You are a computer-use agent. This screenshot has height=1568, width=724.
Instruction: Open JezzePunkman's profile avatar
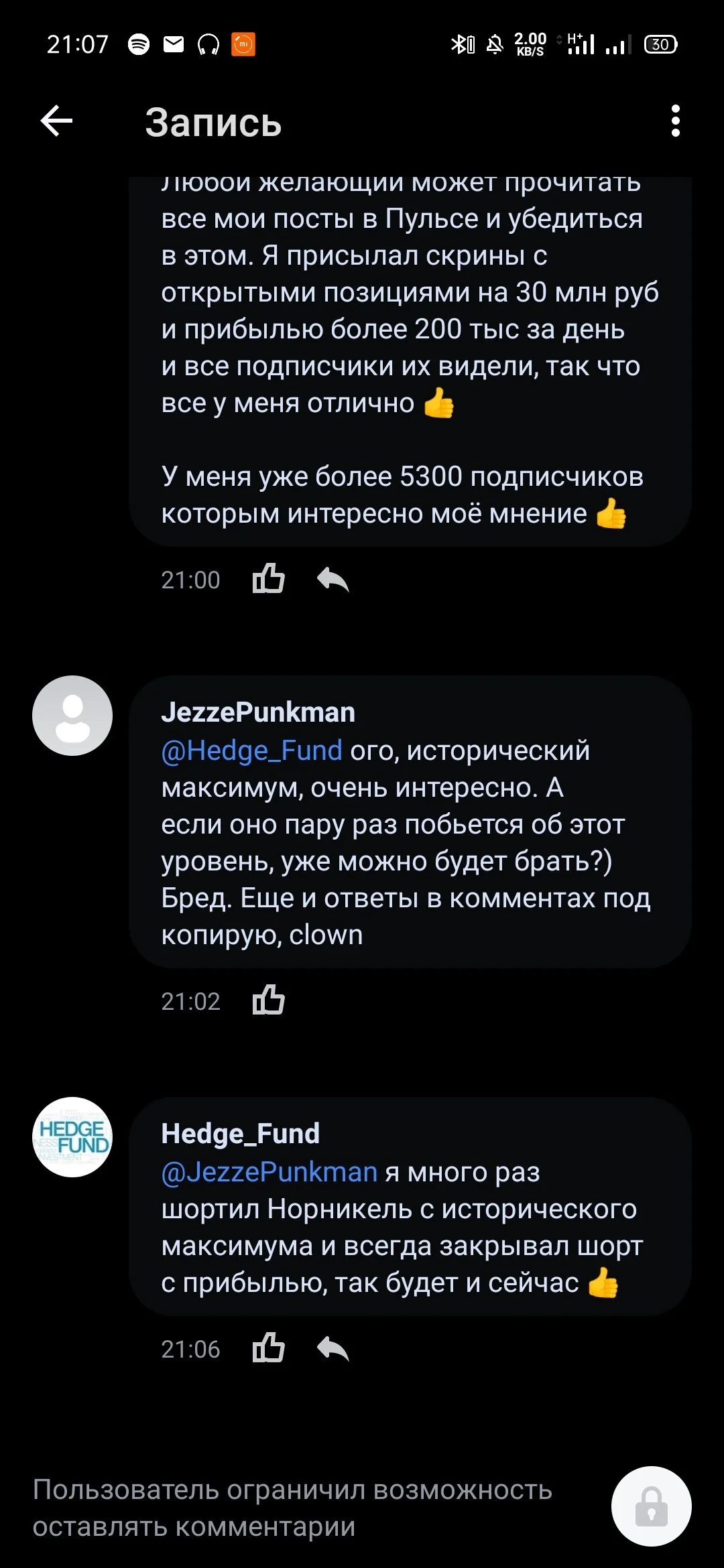pyautogui.click(x=72, y=716)
